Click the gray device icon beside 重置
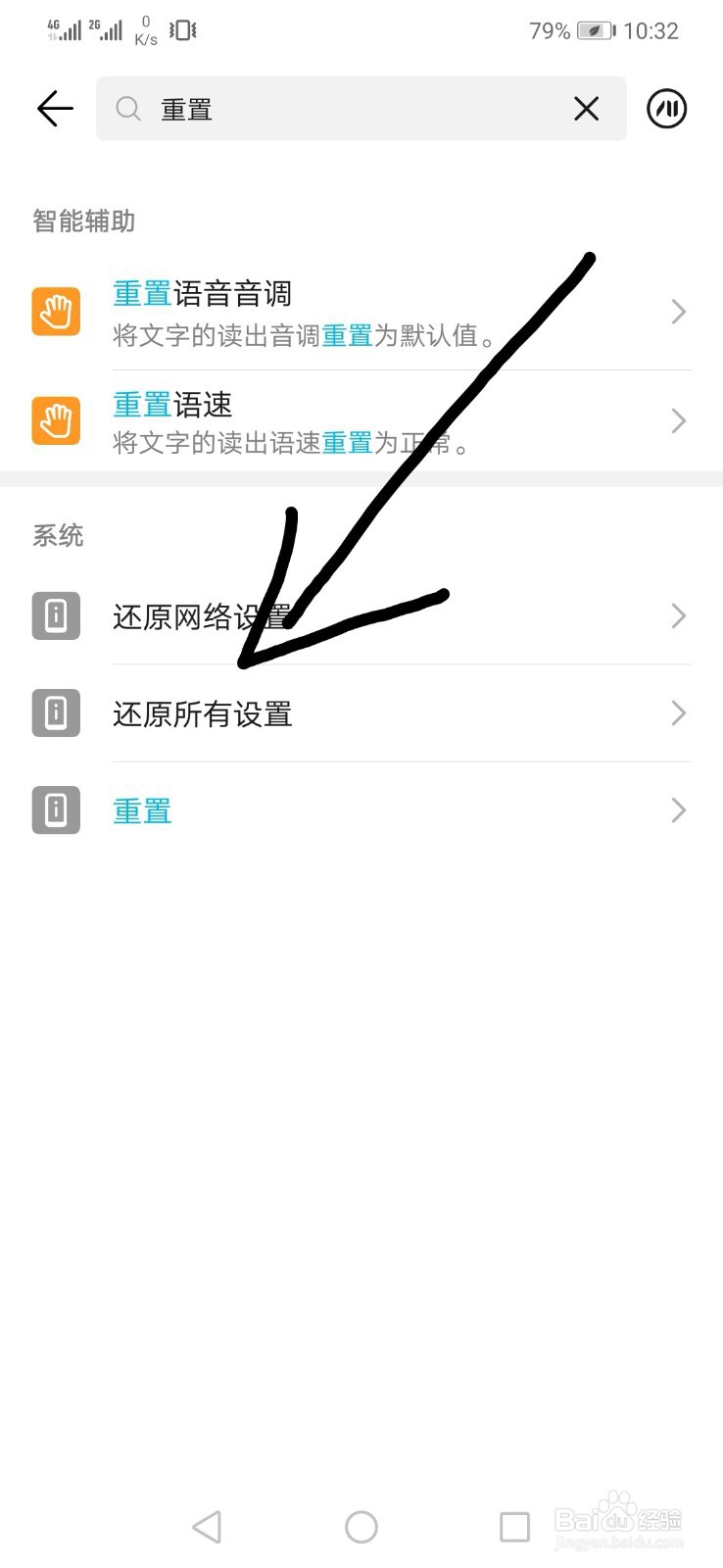The width and height of the screenshot is (723, 1568). click(56, 810)
